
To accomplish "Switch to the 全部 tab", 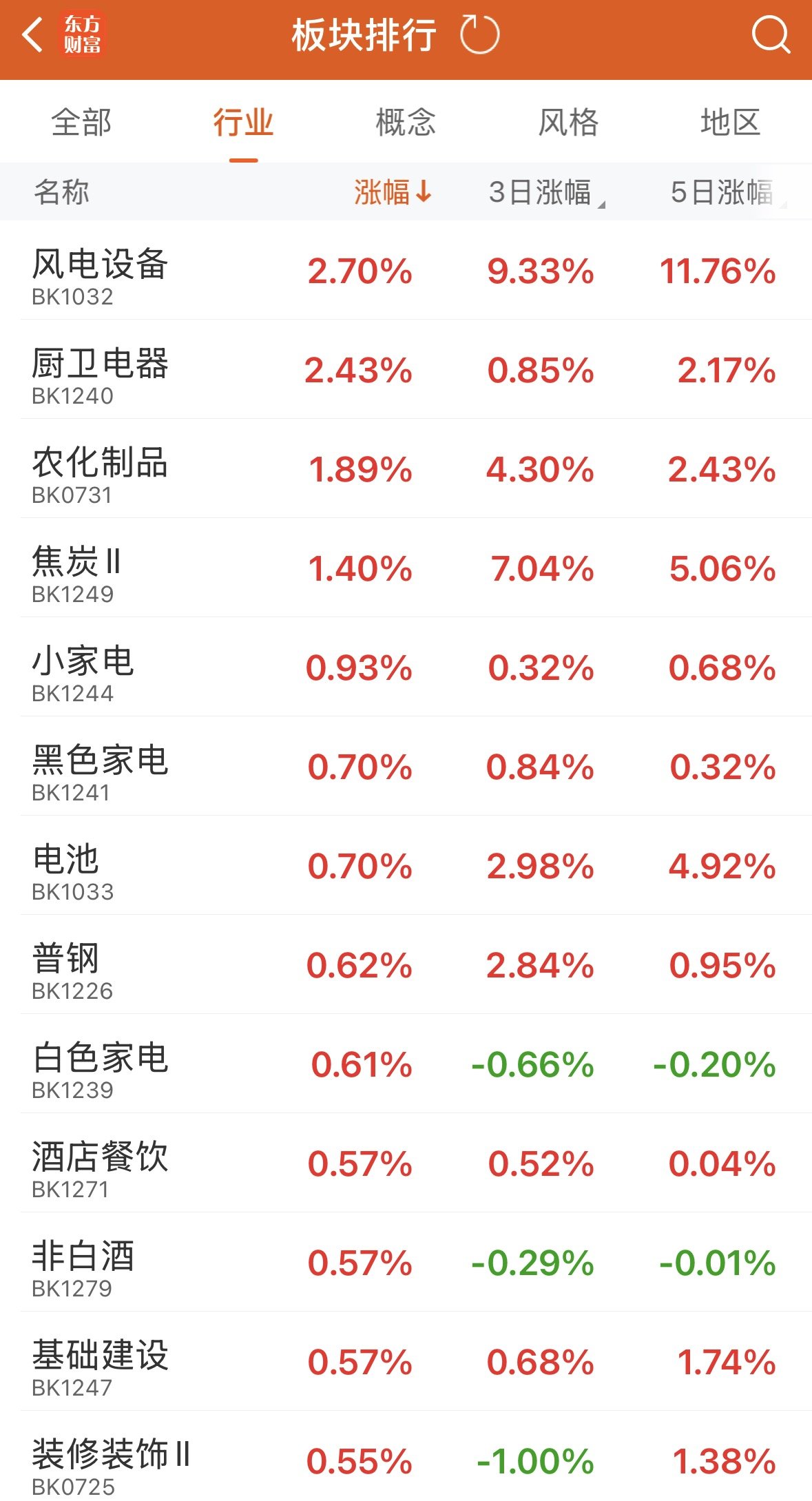I will (81, 123).
